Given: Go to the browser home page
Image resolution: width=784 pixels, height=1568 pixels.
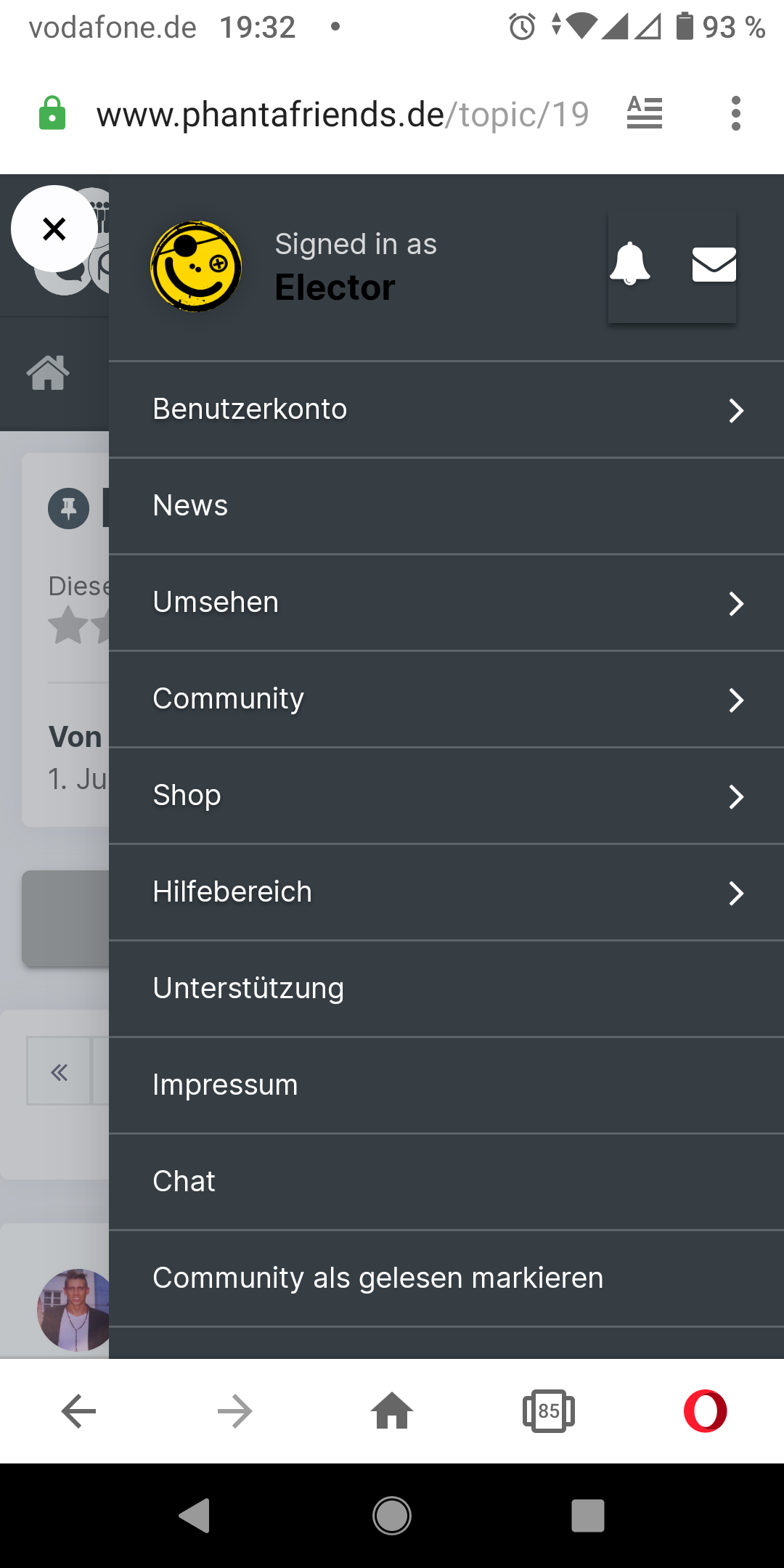Looking at the screenshot, I should coord(392,1411).
